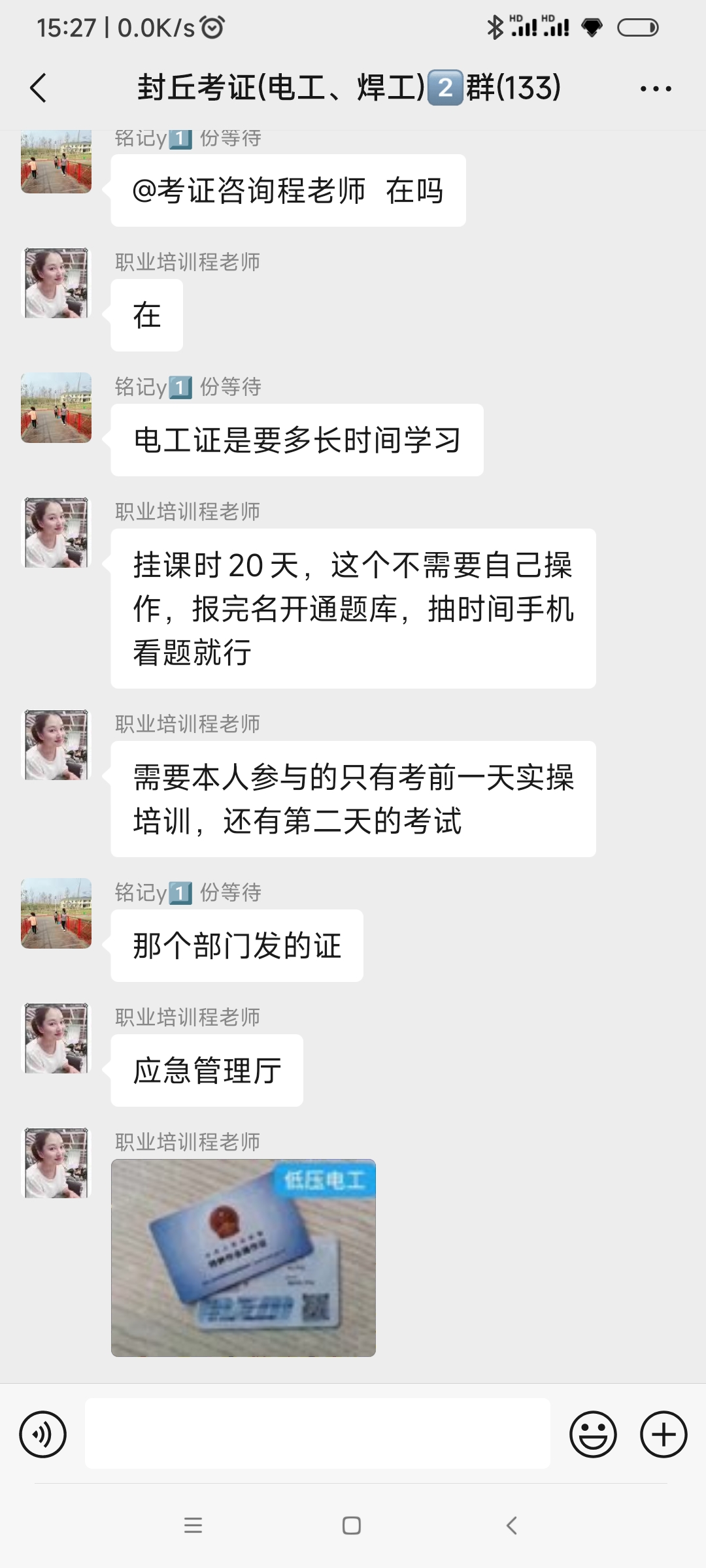This screenshot has width=706, height=1568.
Task: Switch to voice message input
Action: 43,1435
